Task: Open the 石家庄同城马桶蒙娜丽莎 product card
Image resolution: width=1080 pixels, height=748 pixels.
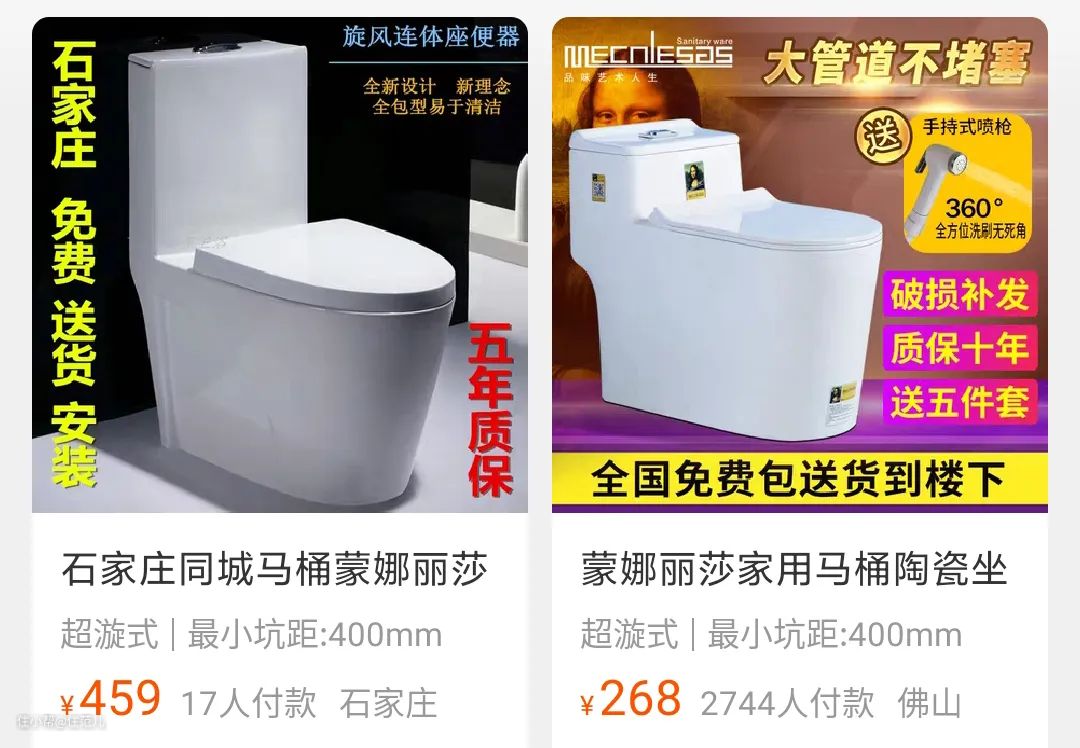Action: [275, 571]
